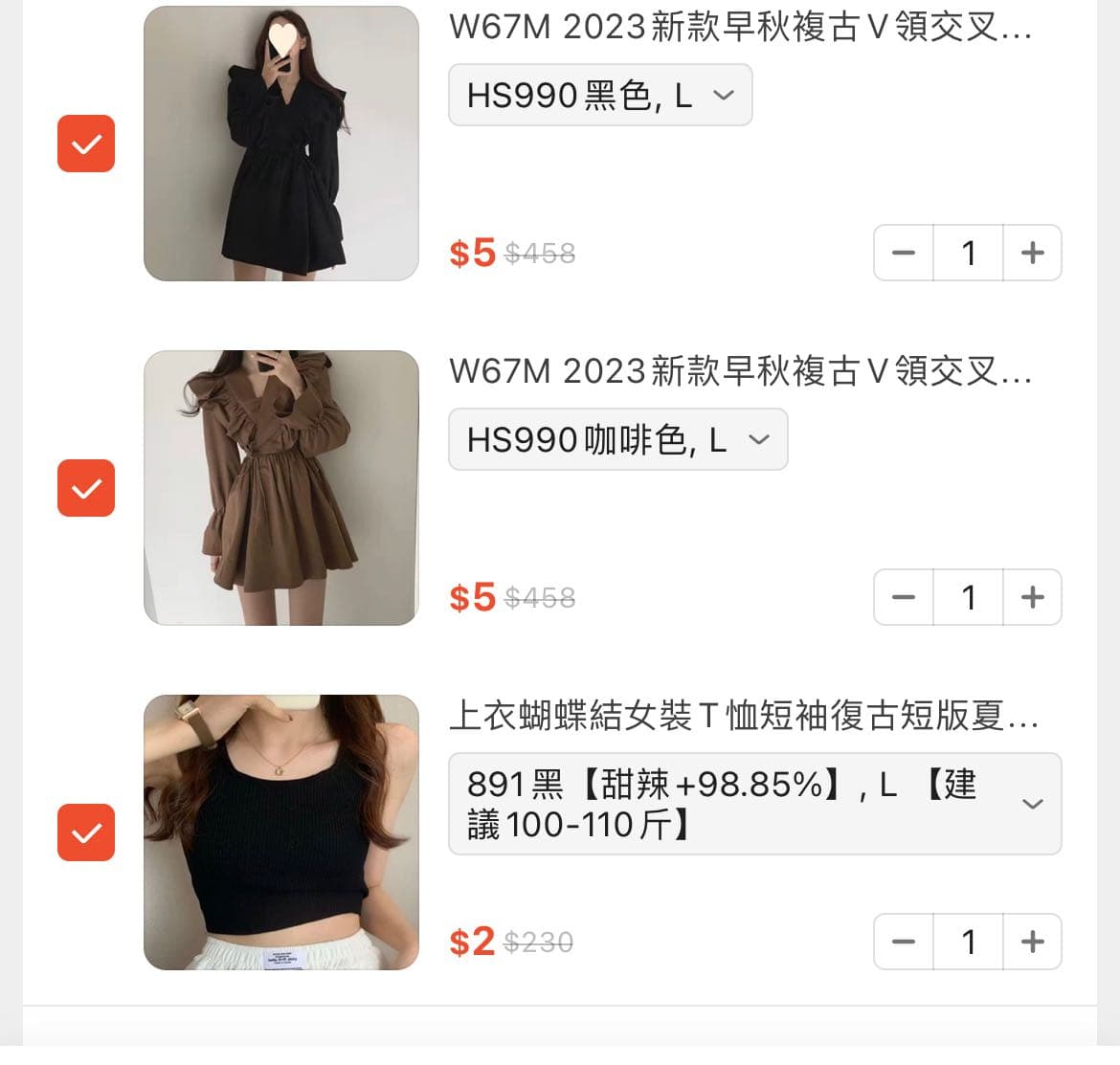
Task: Increase quantity of HS990 黑色 dress
Action: pos(1033,253)
